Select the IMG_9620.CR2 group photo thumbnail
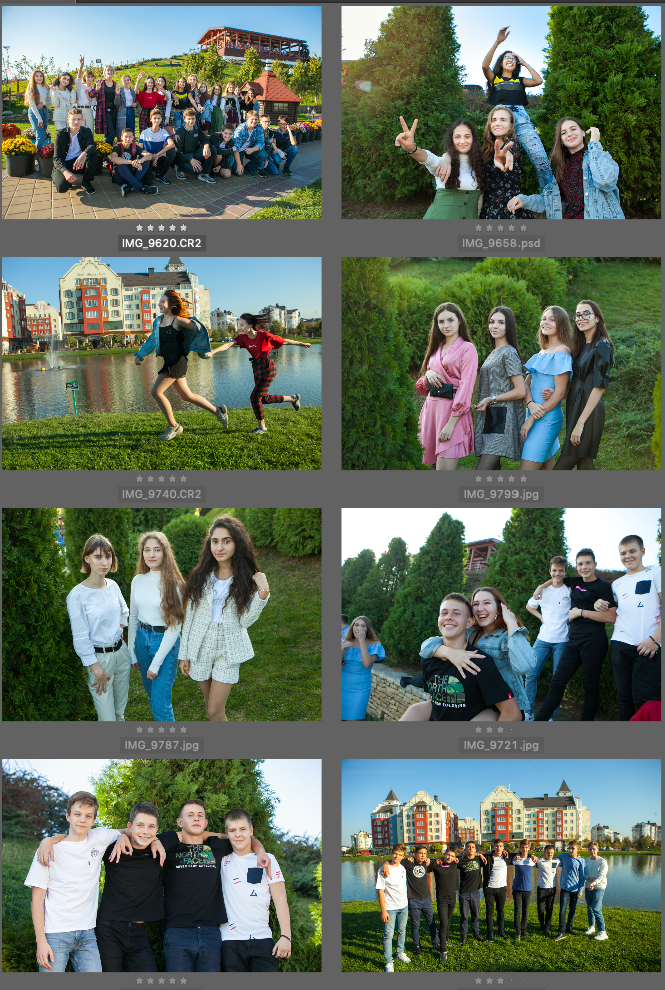Viewport: 665px width, 990px height. tap(161, 112)
